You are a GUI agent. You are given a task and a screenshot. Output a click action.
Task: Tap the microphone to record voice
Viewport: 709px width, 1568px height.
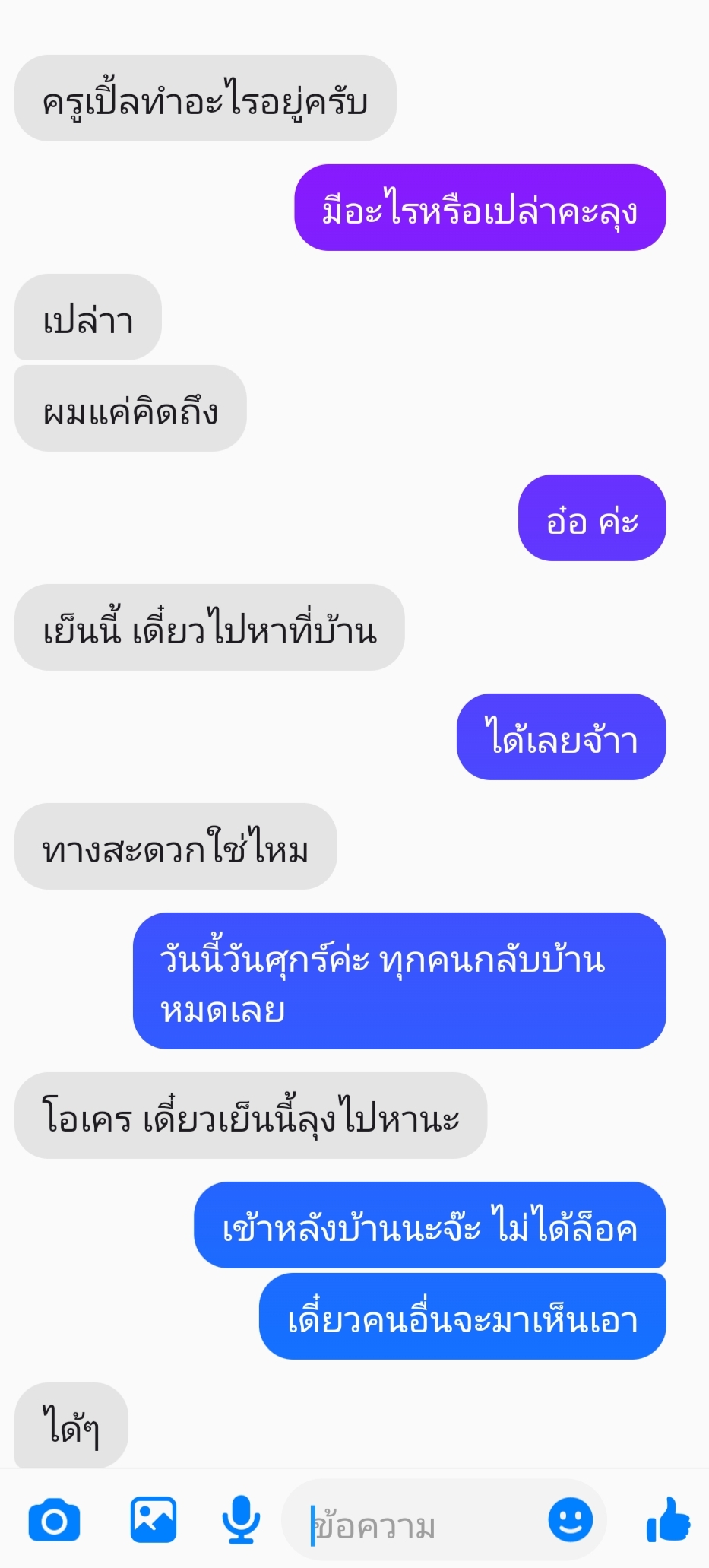click(x=241, y=1520)
